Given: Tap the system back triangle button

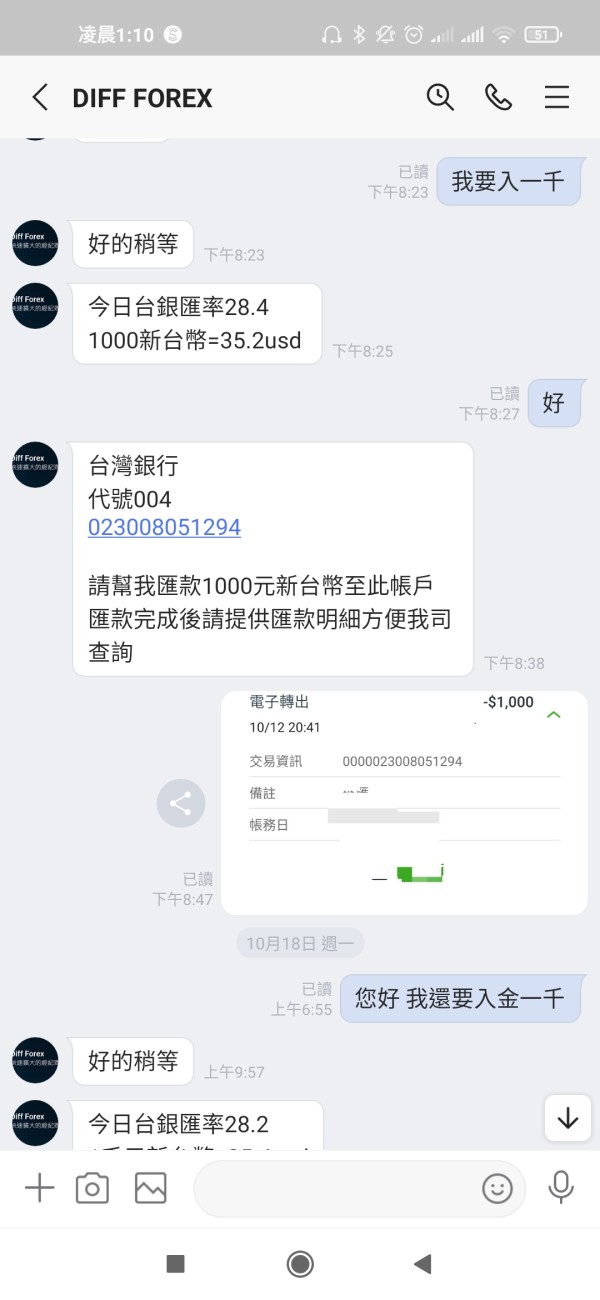Looking at the screenshot, I should point(422,1264).
